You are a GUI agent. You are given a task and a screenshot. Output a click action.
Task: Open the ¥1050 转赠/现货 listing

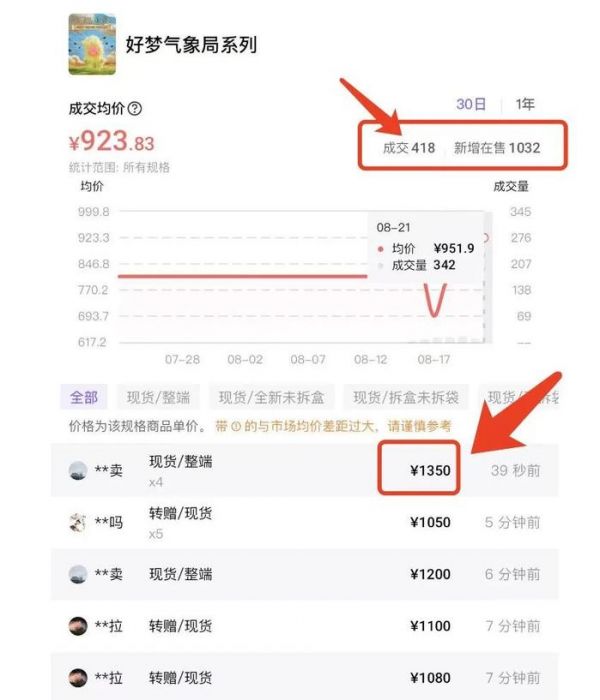(300, 522)
